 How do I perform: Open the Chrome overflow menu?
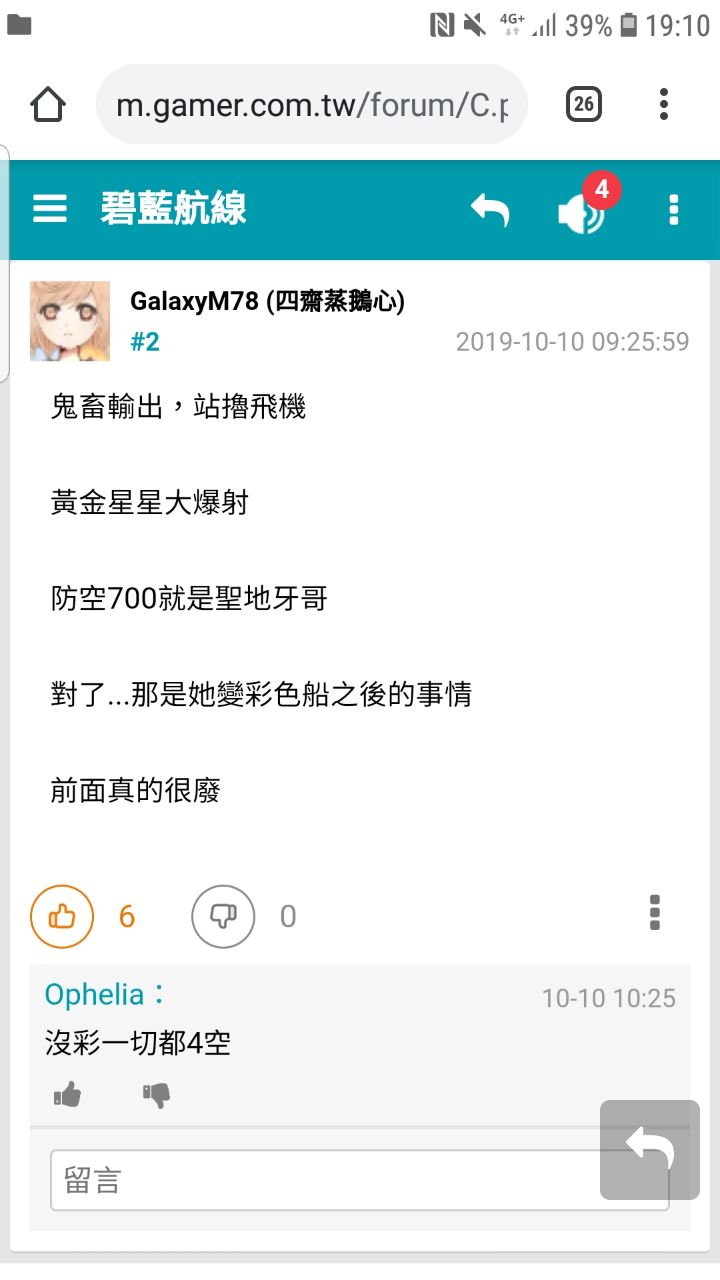(664, 104)
